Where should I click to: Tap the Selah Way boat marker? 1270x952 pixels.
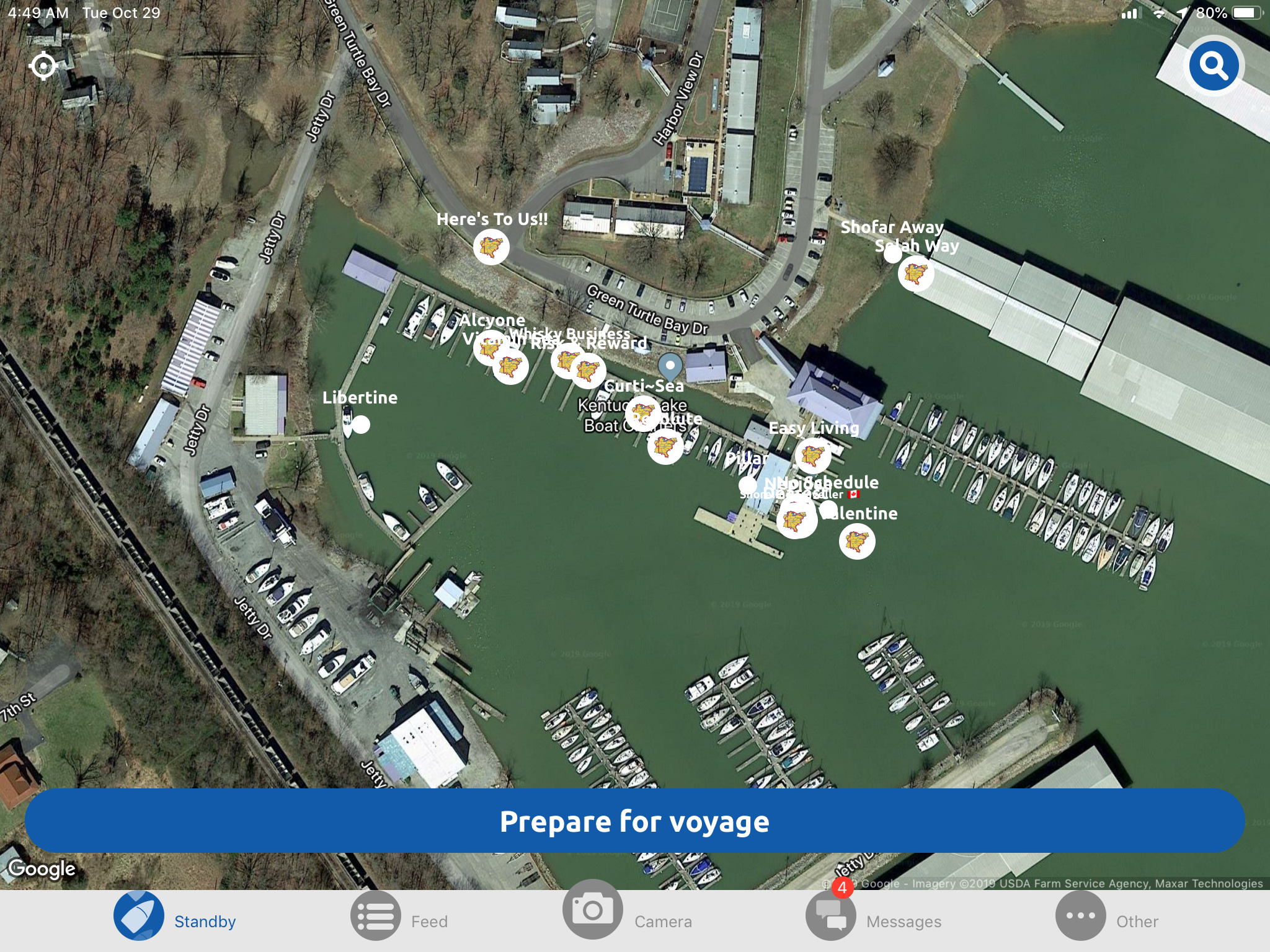pos(916,273)
